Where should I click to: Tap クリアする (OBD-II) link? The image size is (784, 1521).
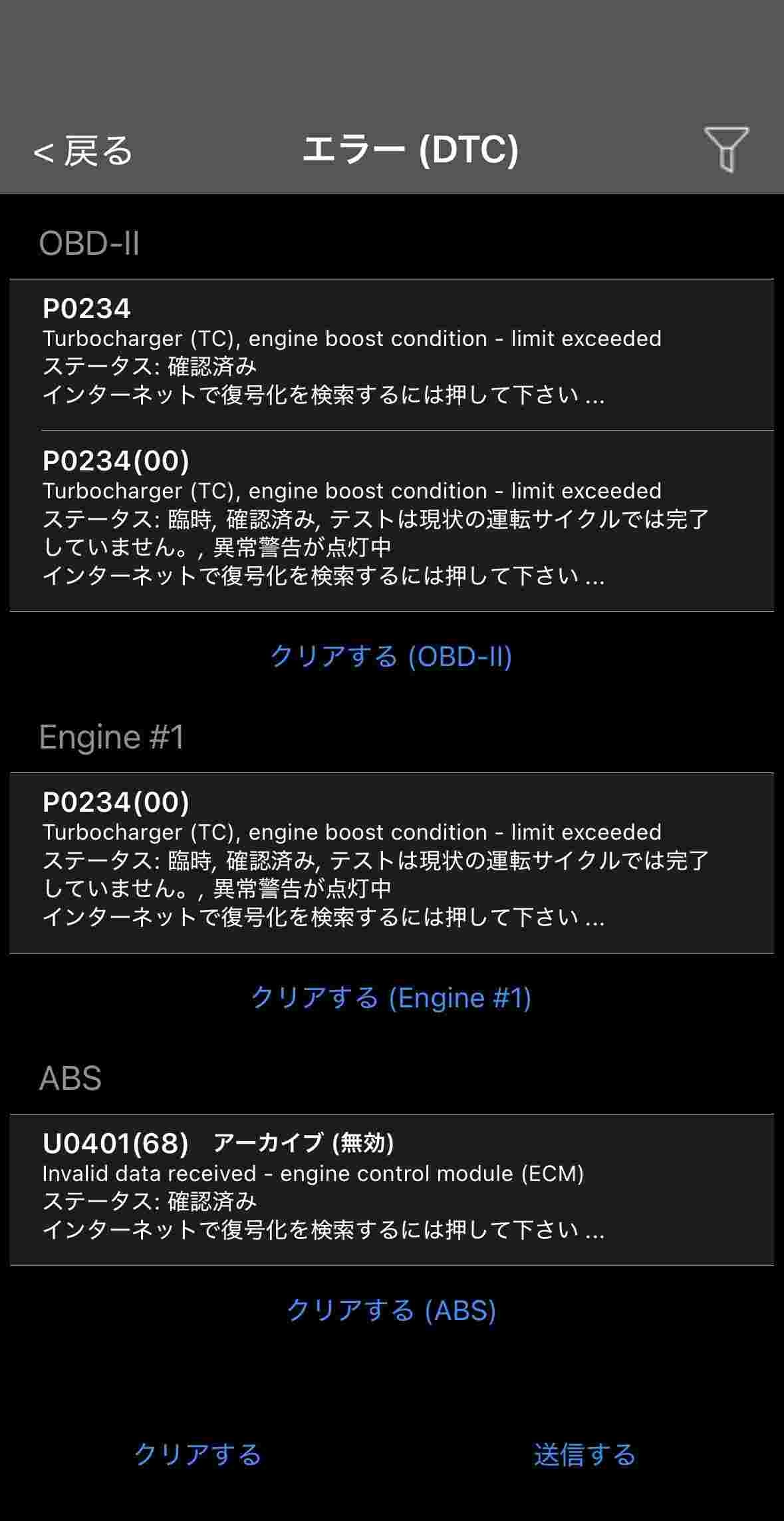(391, 656)
